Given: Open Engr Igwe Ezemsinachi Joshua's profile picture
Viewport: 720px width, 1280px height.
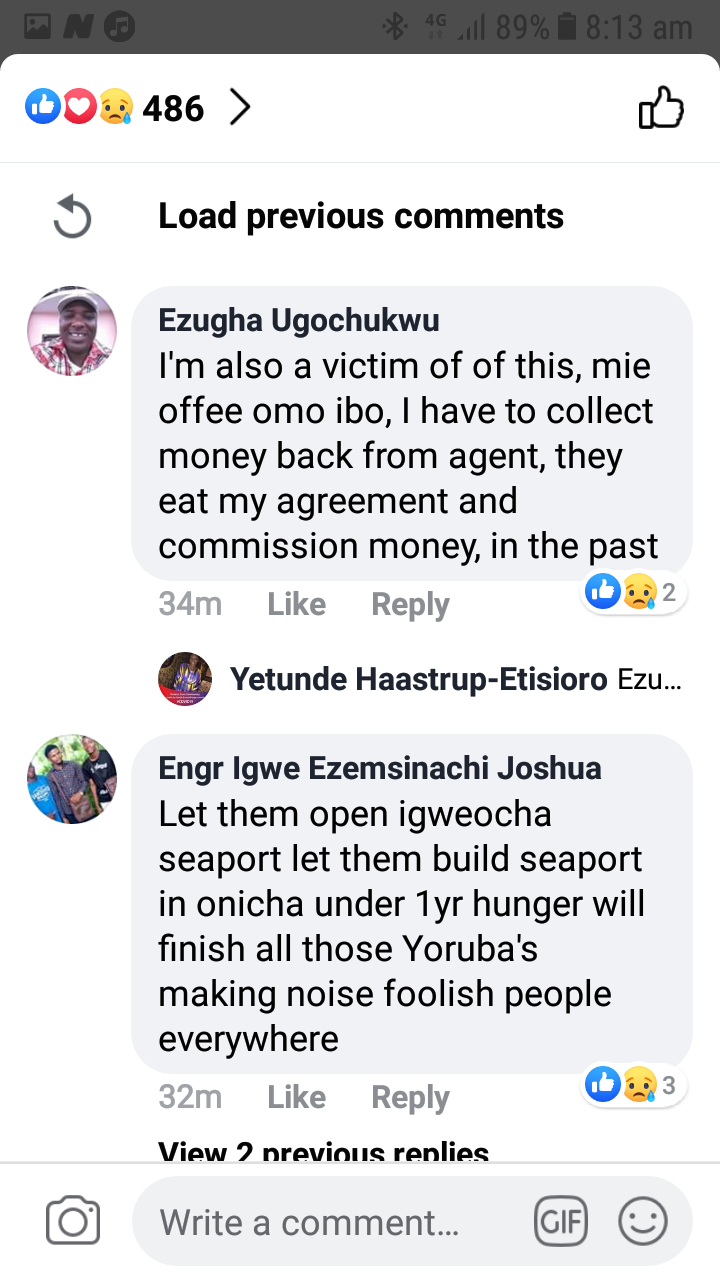Looking at the screenshot, I should (x=72, y=779).
